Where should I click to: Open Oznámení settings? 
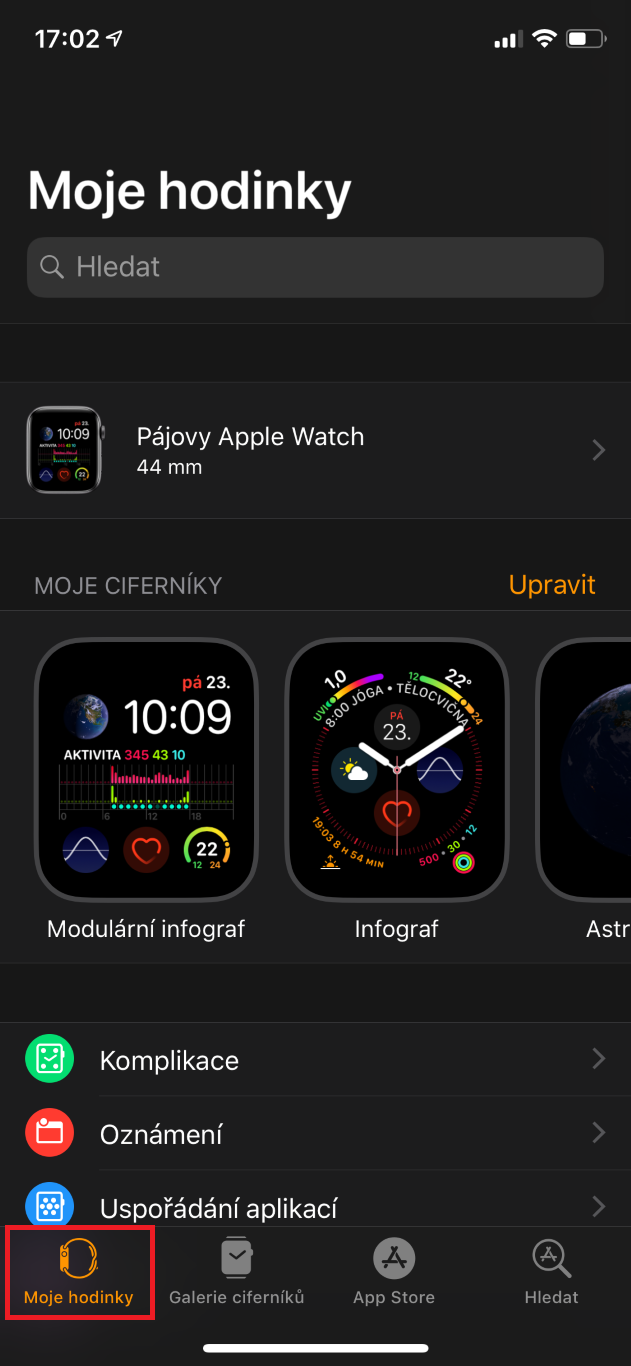(315, 1134)
